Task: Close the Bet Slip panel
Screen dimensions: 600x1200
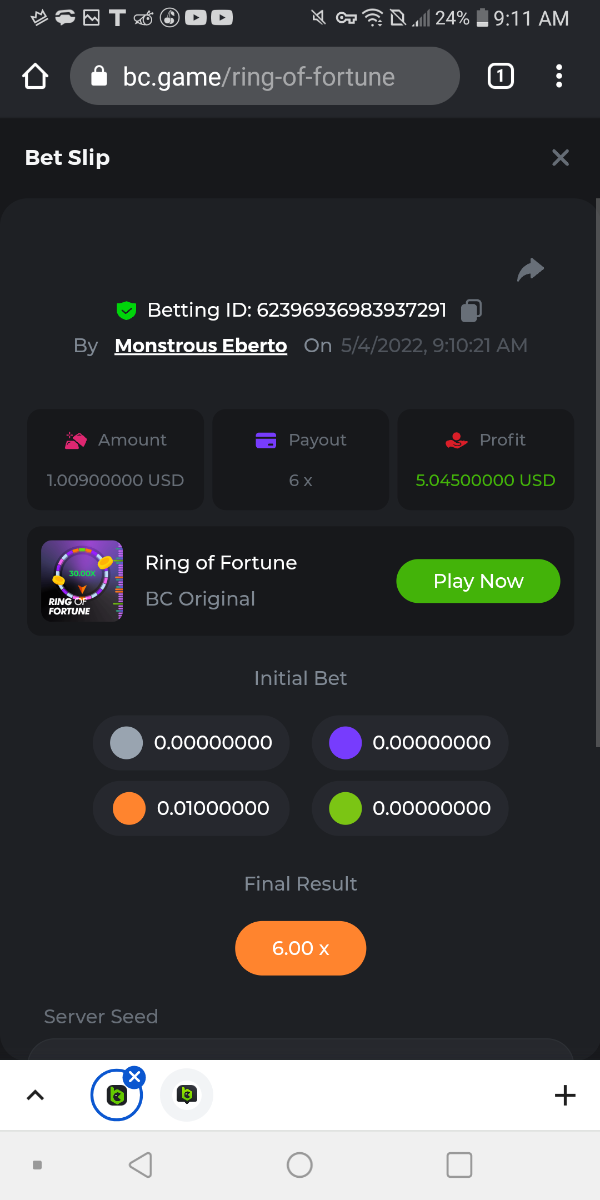Action: click(x=560, y=158)
